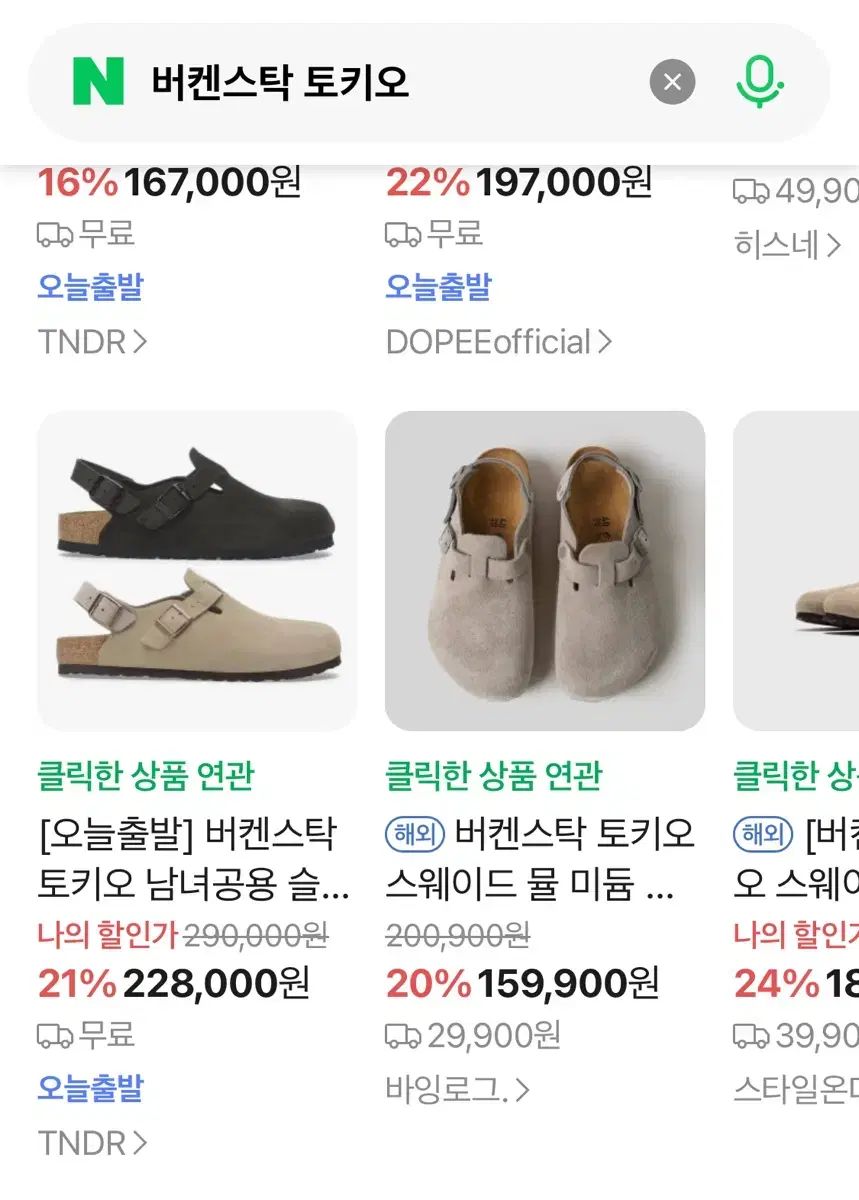Screen dimensions: 859x1200
Task: Select the 해외 badge on 버켄스탁 토키오 스웨이드 listing
Action: [413, 836]
